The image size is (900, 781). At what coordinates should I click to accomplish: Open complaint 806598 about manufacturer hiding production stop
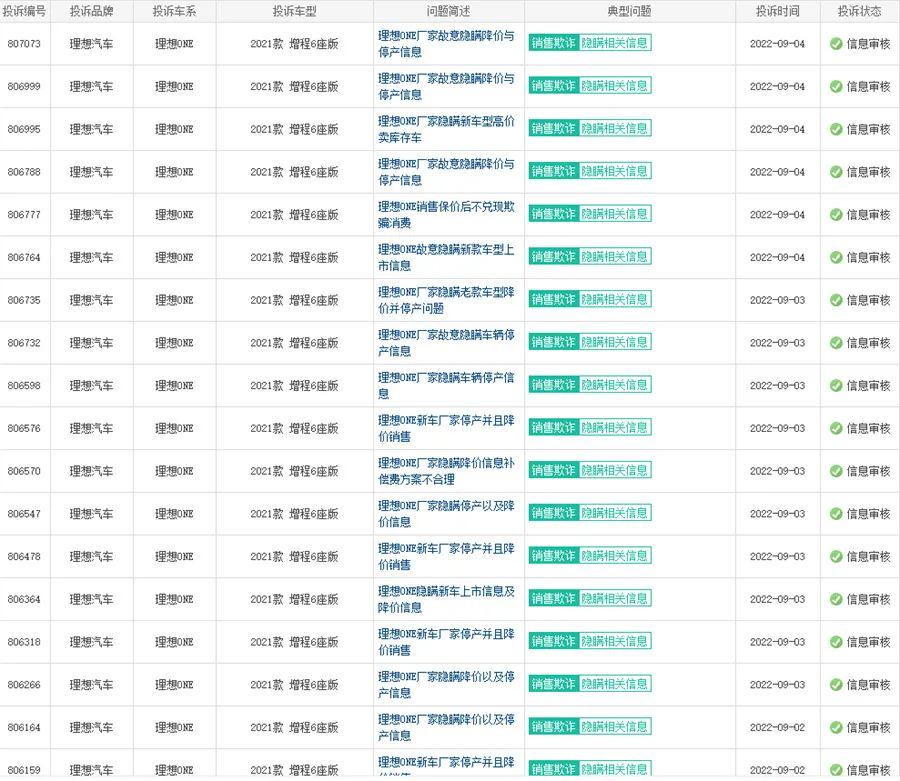click(446, 385)
